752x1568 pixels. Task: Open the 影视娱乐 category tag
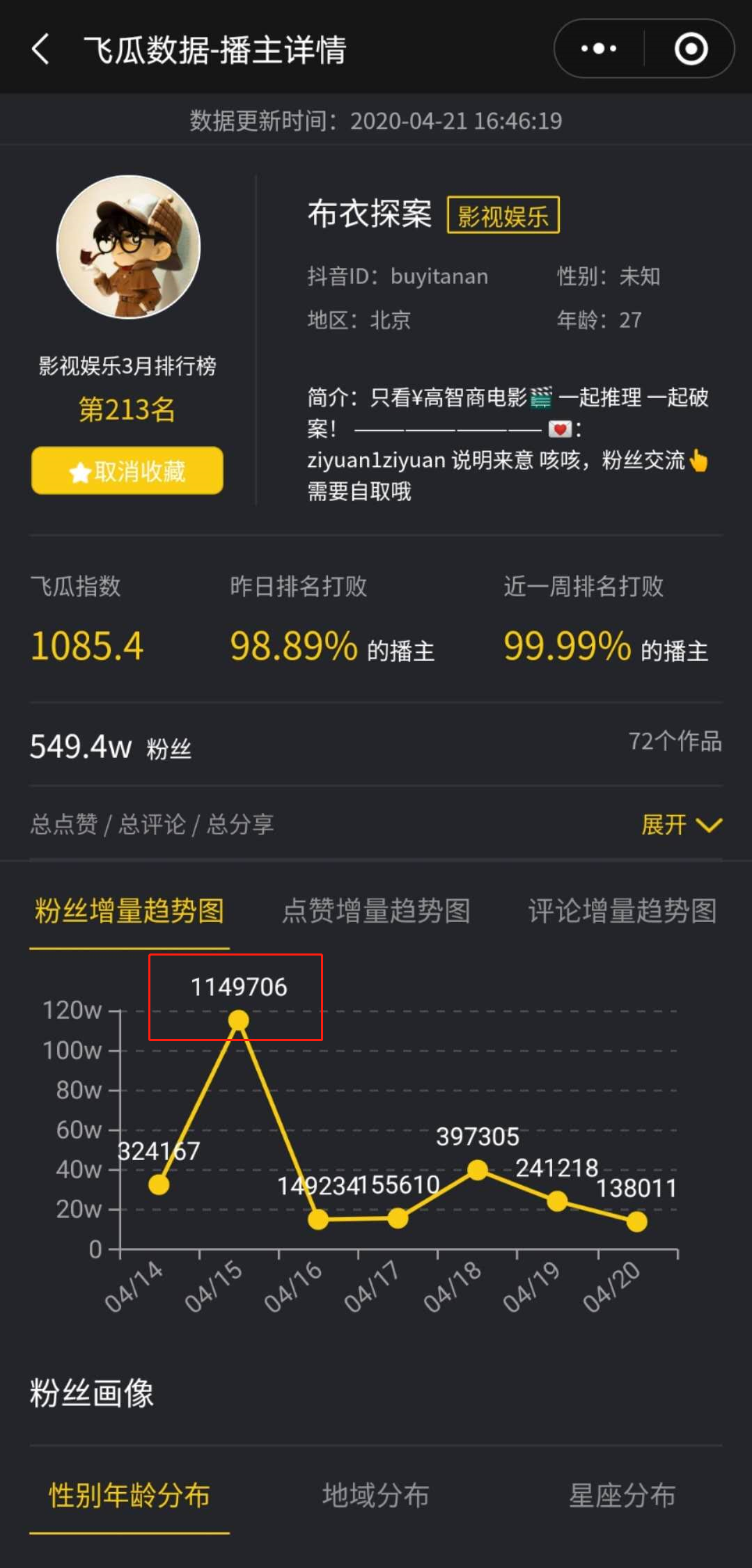[503, 216]
